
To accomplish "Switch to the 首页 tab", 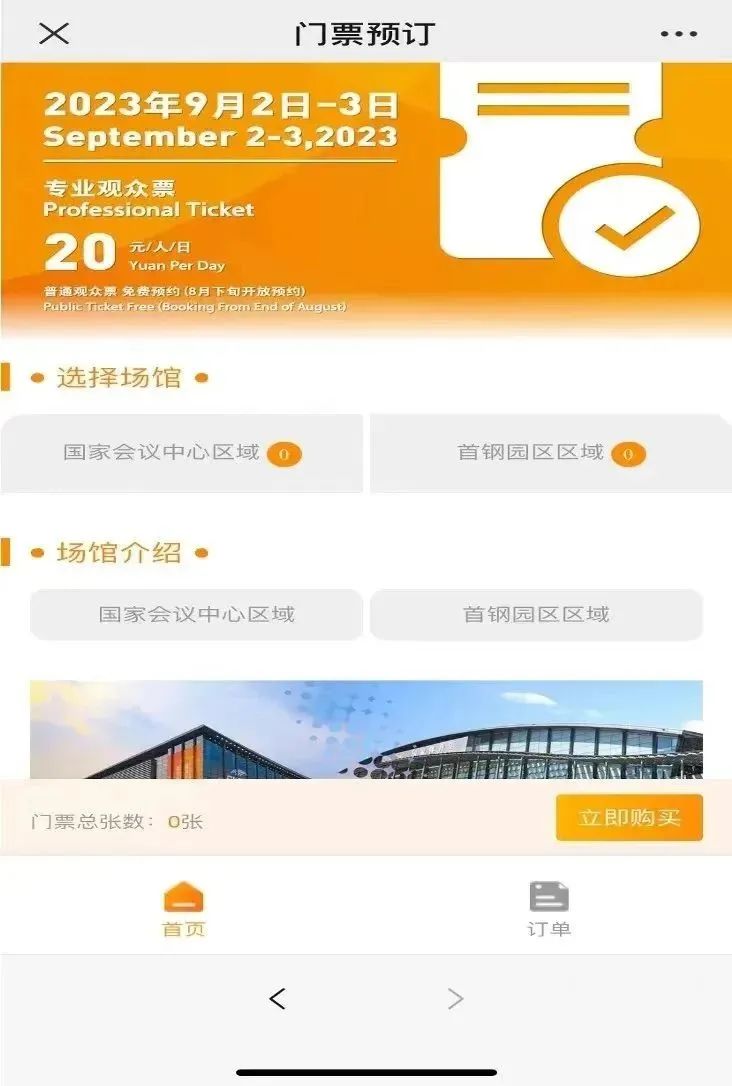I will click(x=183, y=908).
